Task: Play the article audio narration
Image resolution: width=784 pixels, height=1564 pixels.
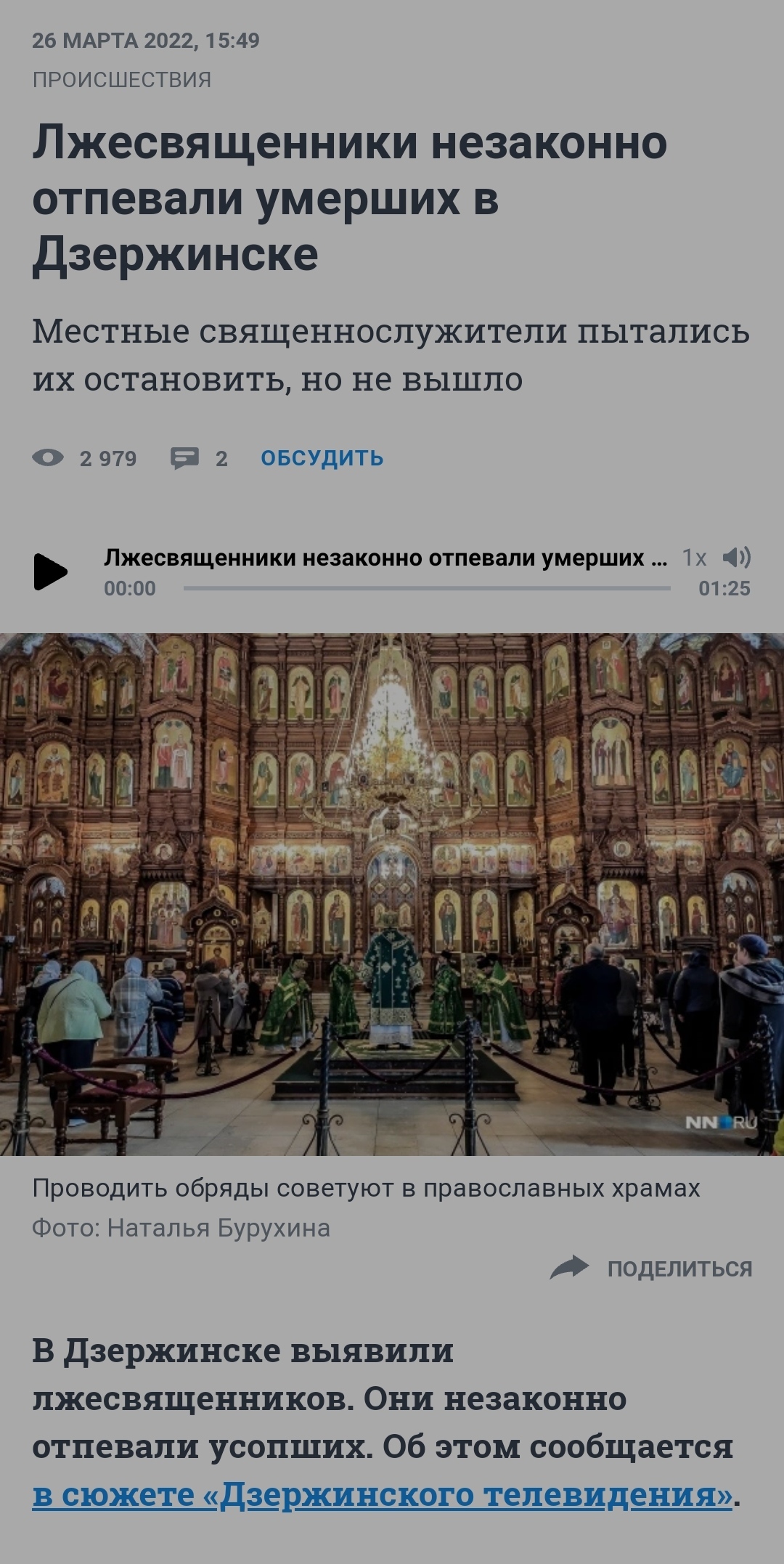Action: [50, 571]
